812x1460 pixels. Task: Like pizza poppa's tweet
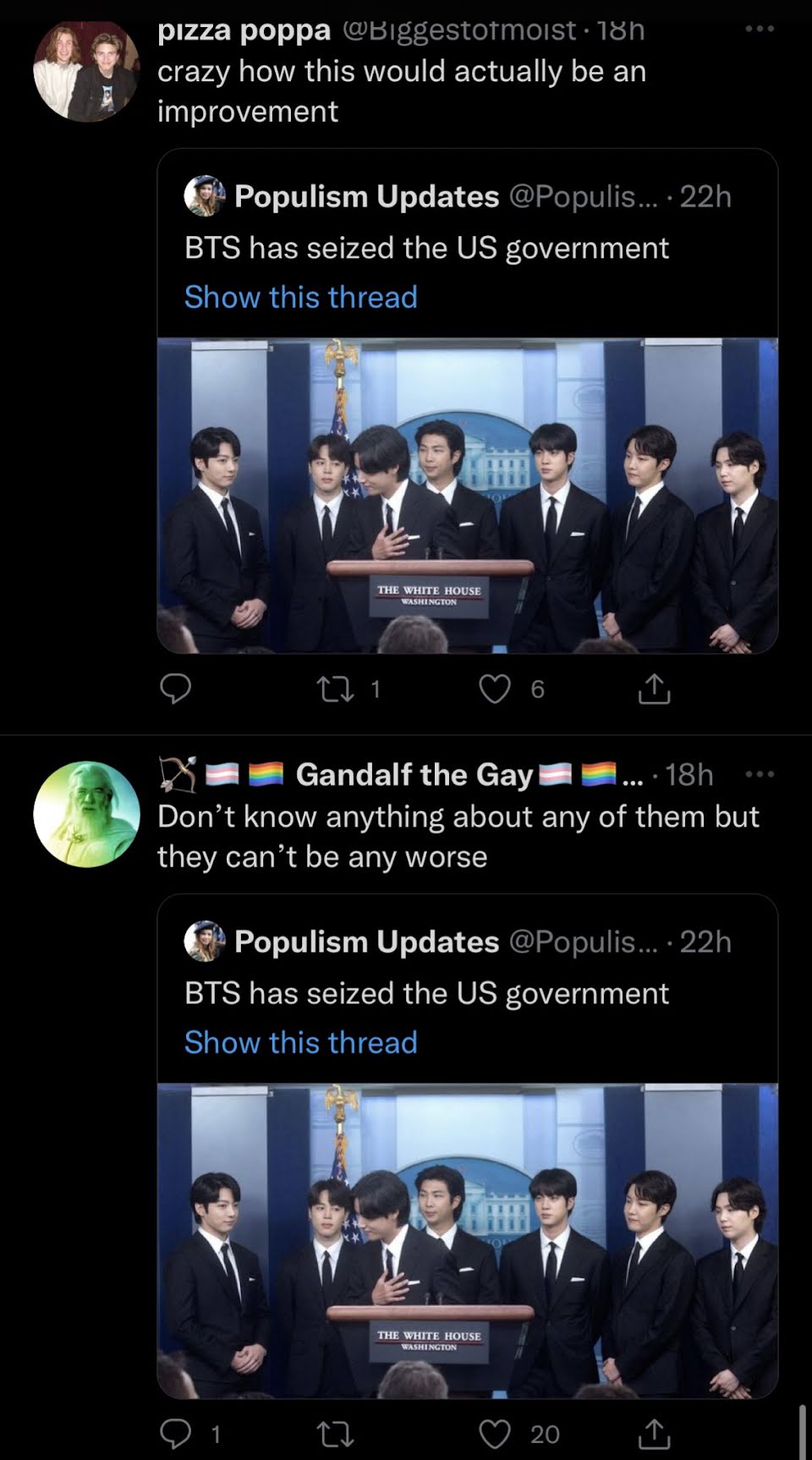pyautogui.click(x=495, y=689)
